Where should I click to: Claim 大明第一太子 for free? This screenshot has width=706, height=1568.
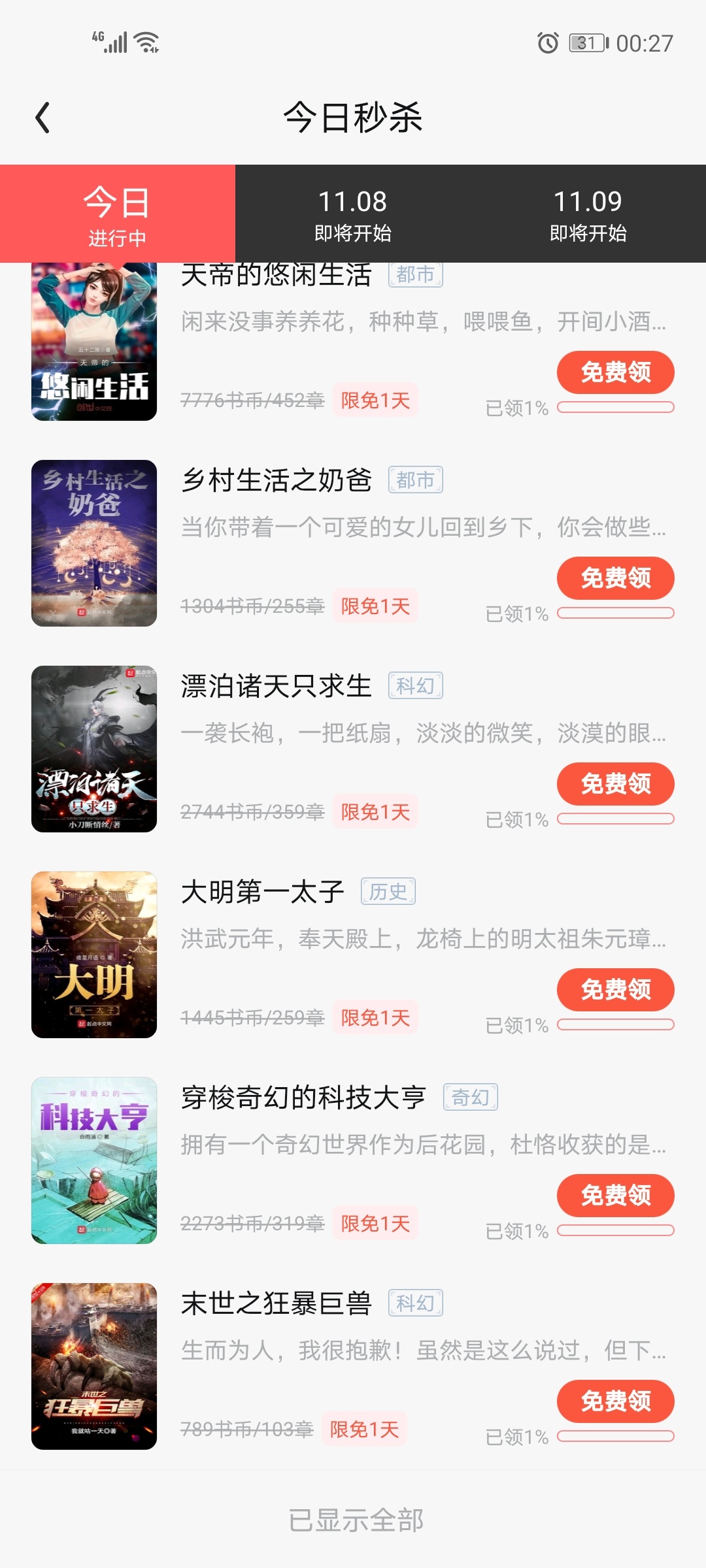(x=615, y=990)
